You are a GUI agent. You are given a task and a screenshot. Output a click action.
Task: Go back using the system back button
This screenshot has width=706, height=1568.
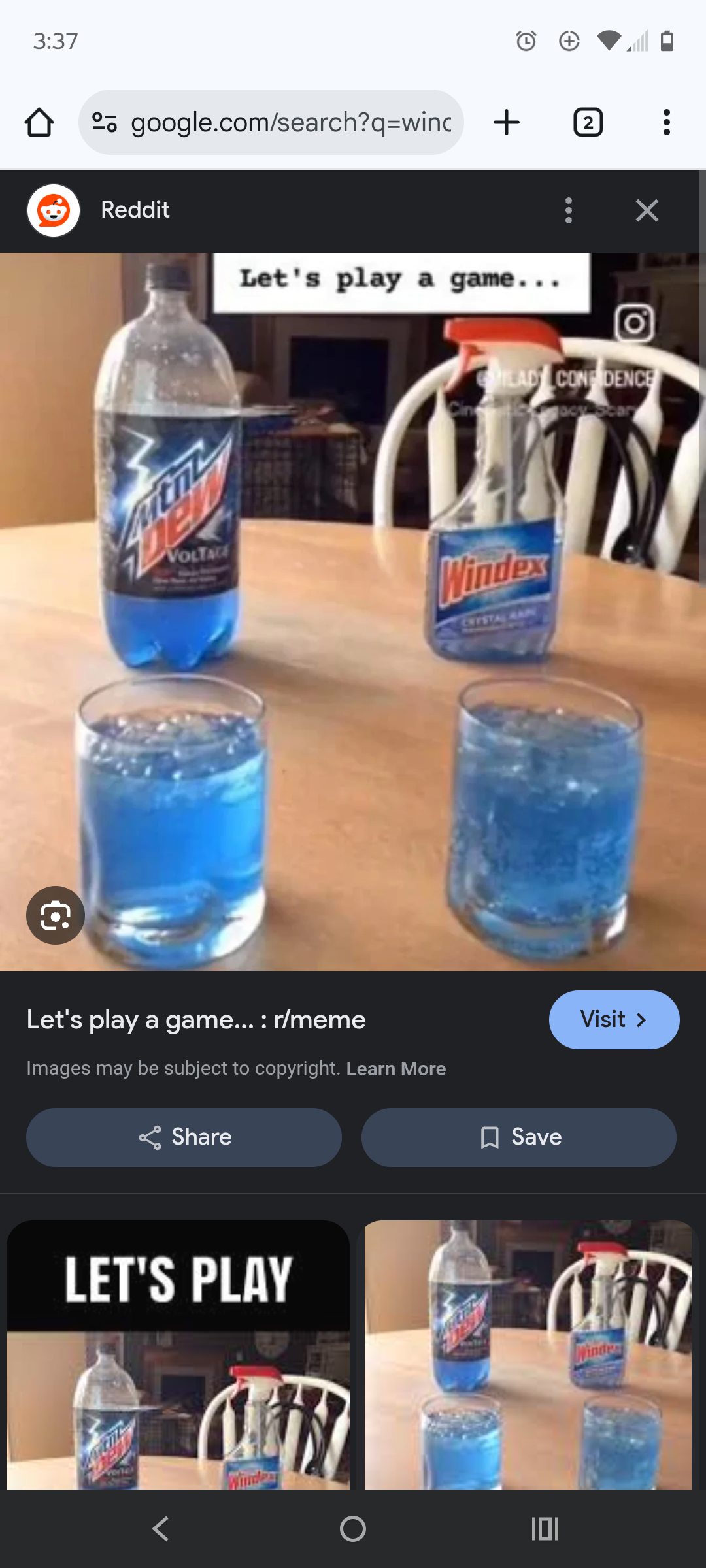160,1529
